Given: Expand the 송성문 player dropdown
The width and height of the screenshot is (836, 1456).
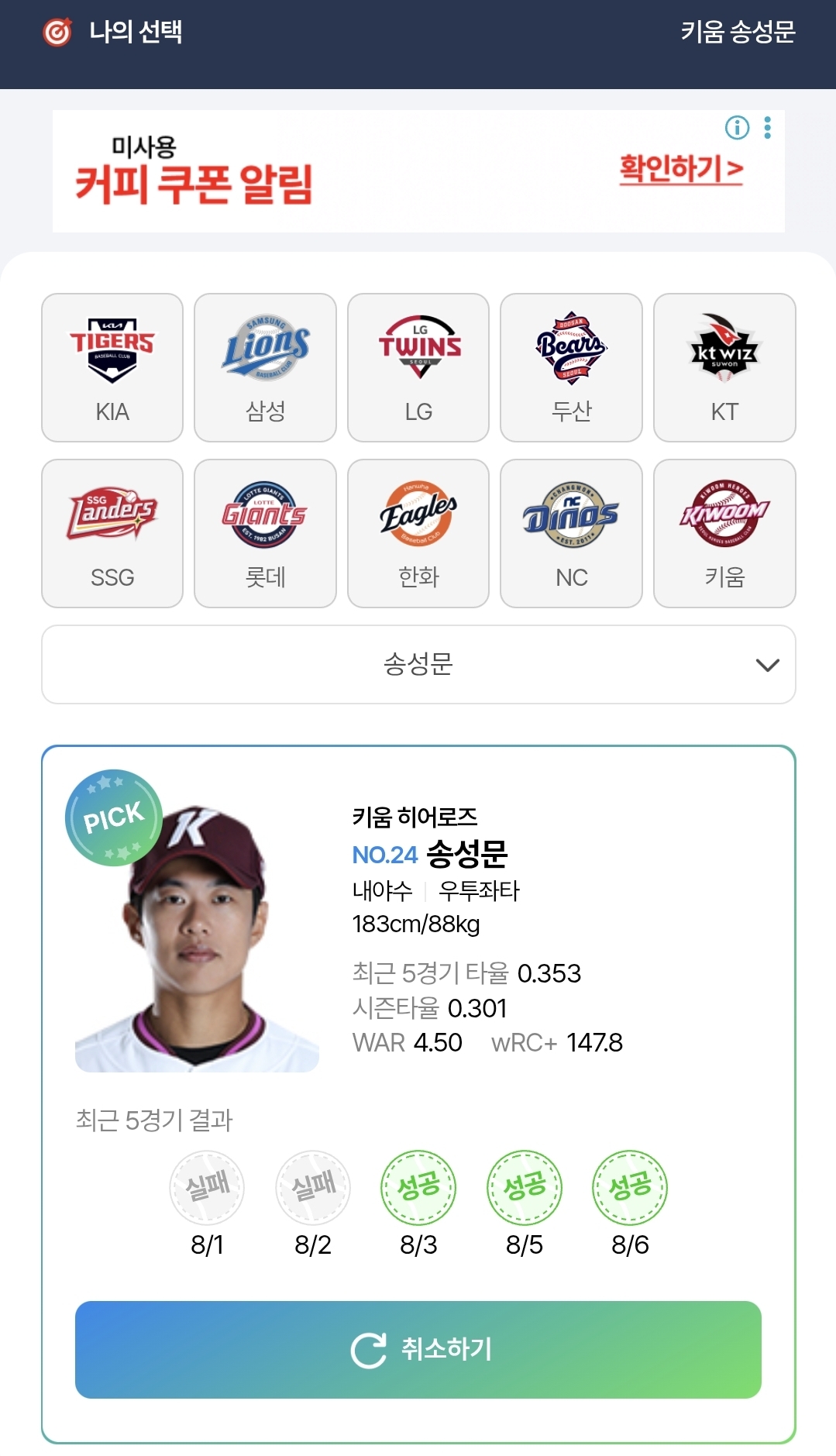Looking at the screenshot, I should pos(418,665).
